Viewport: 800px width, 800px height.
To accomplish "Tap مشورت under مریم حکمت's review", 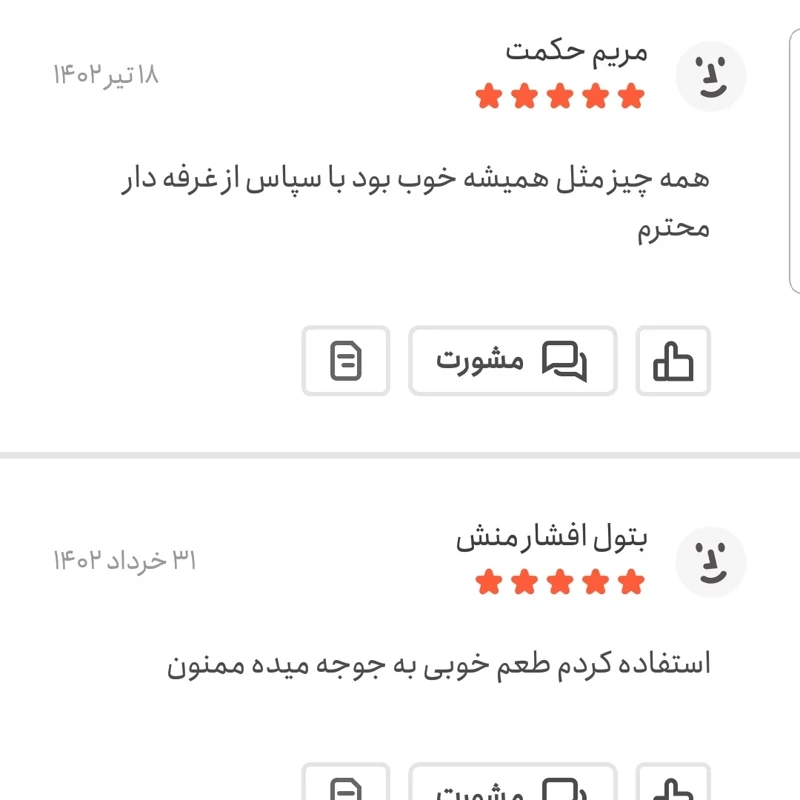I will pos(512,360).
